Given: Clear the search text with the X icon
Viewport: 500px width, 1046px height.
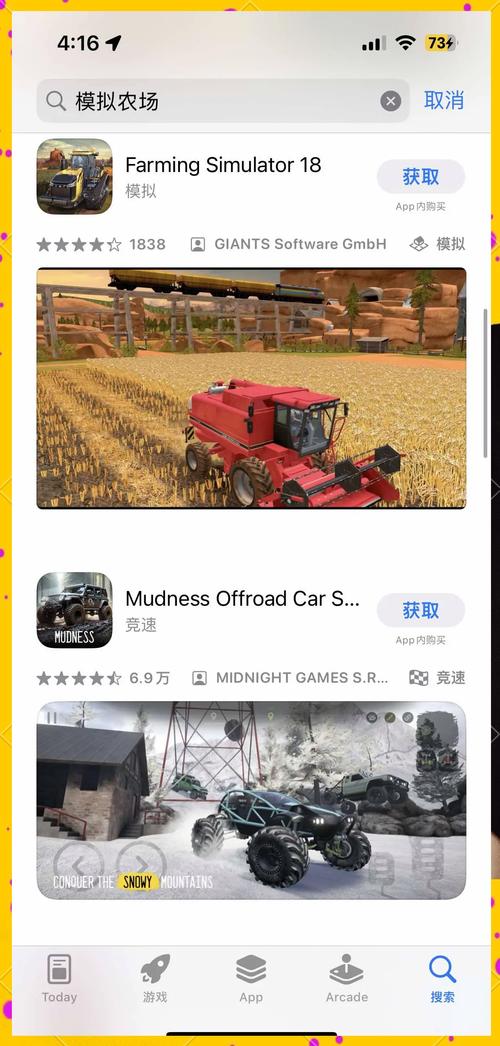Looking at the screenshot, I should click(x=391, y=101).
